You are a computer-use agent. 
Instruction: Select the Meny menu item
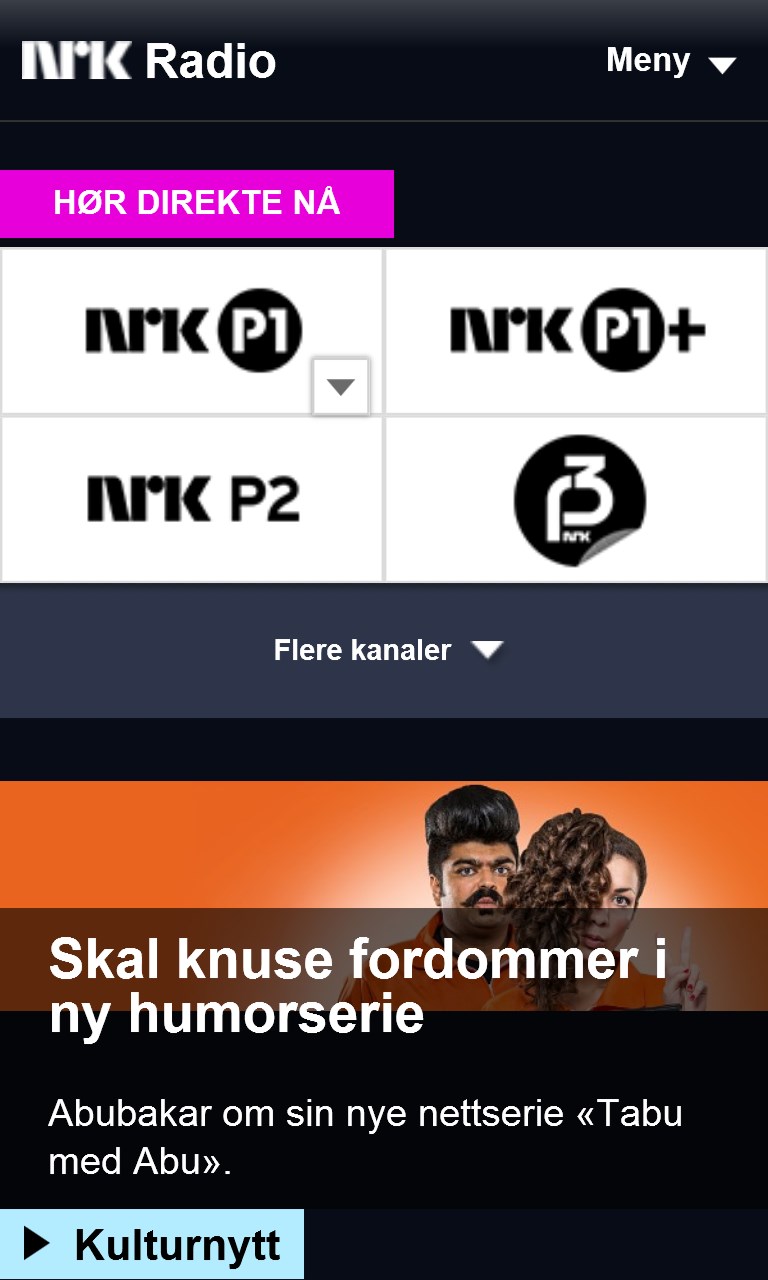click(647, 61)
